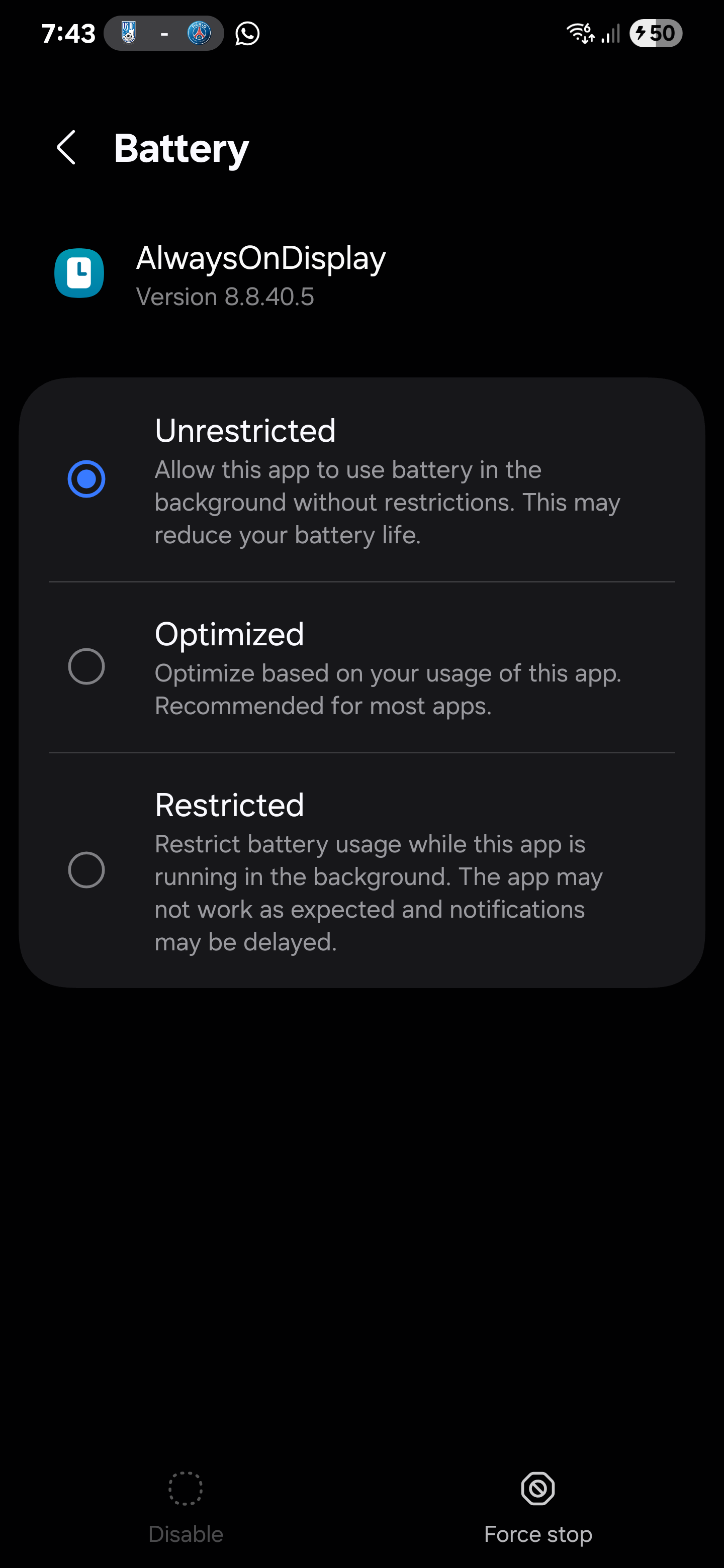This screenshot has width=724, height=1568.
Task: Select the Unrestricted battery option
Action: point(86,479)
